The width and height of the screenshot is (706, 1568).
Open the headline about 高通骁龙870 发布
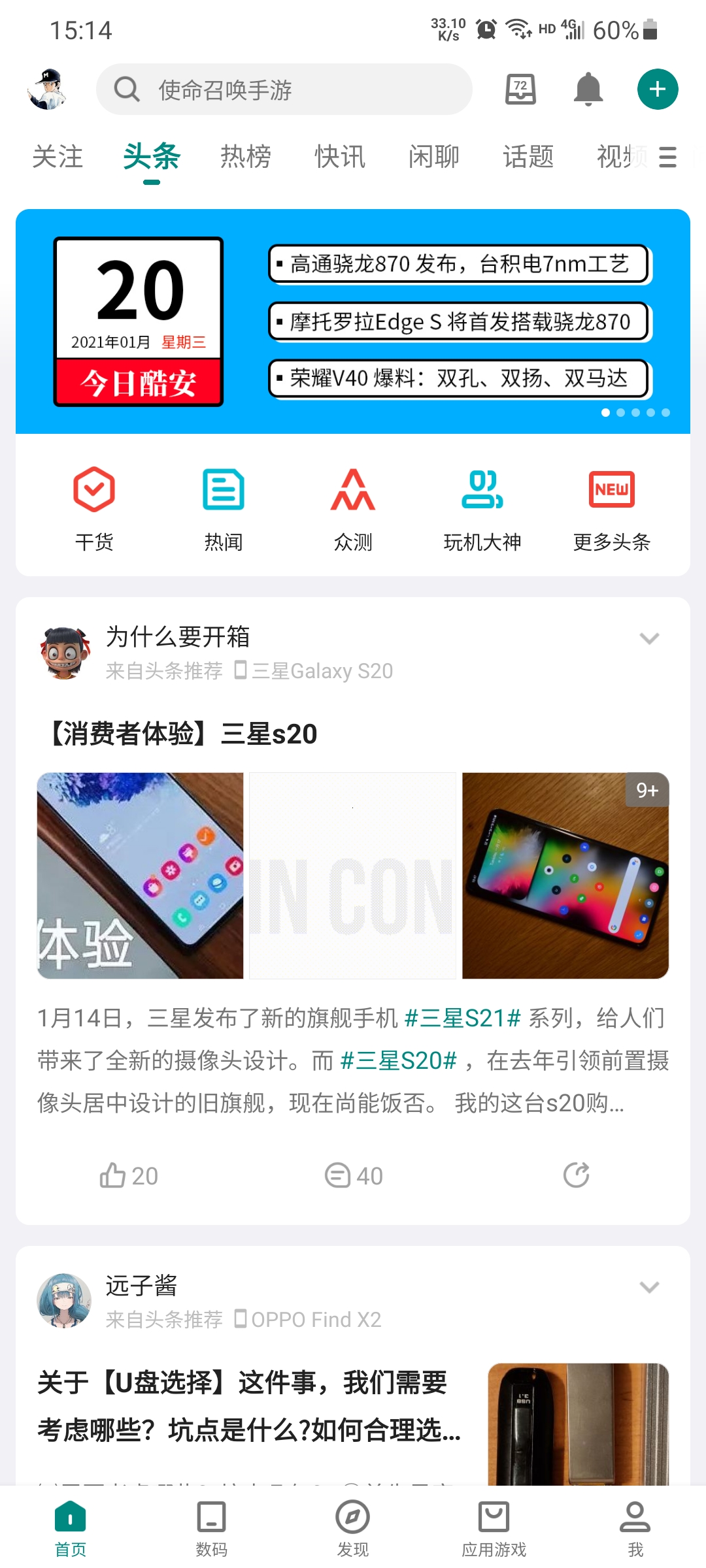coord(458,264)
